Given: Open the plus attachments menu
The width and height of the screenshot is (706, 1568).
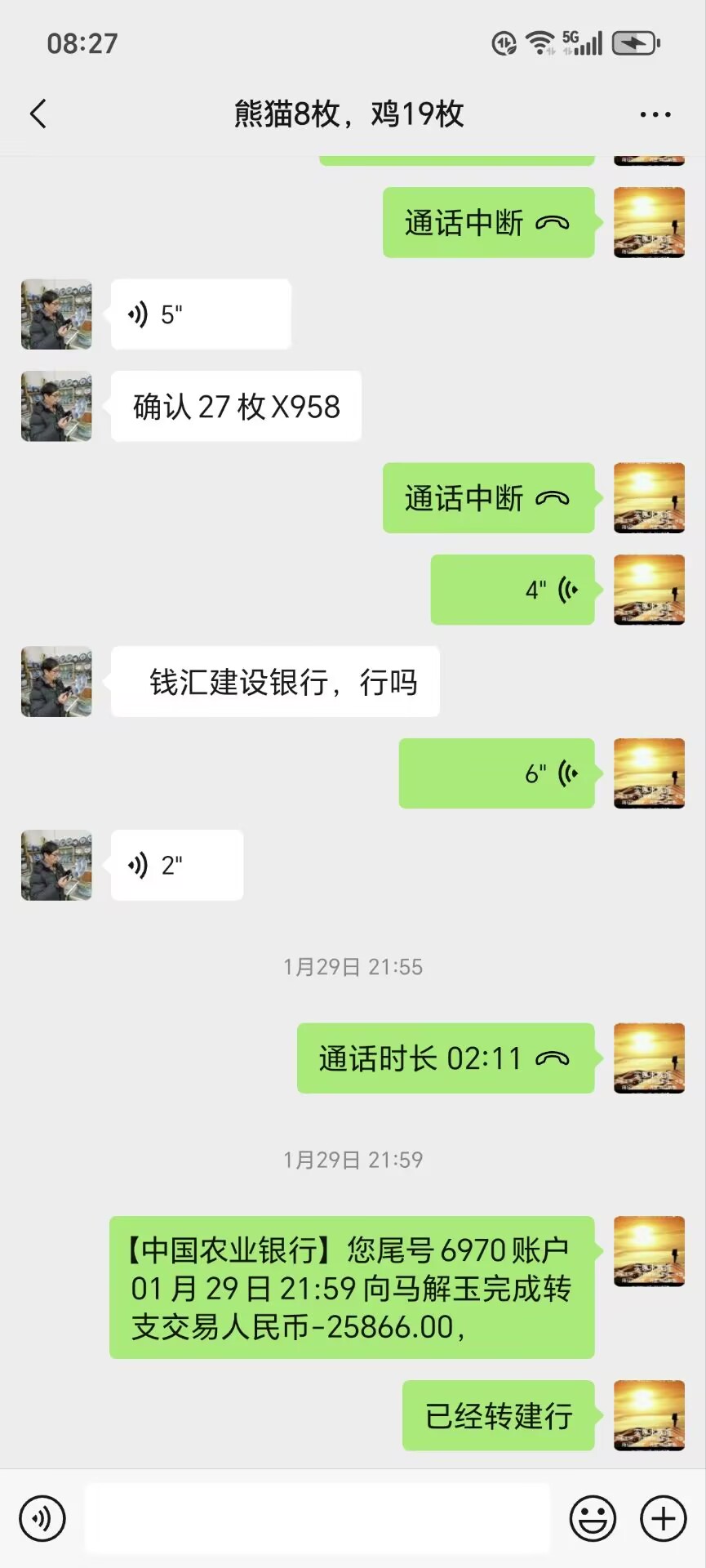Looking at the screenshot, I should 663,1519.
